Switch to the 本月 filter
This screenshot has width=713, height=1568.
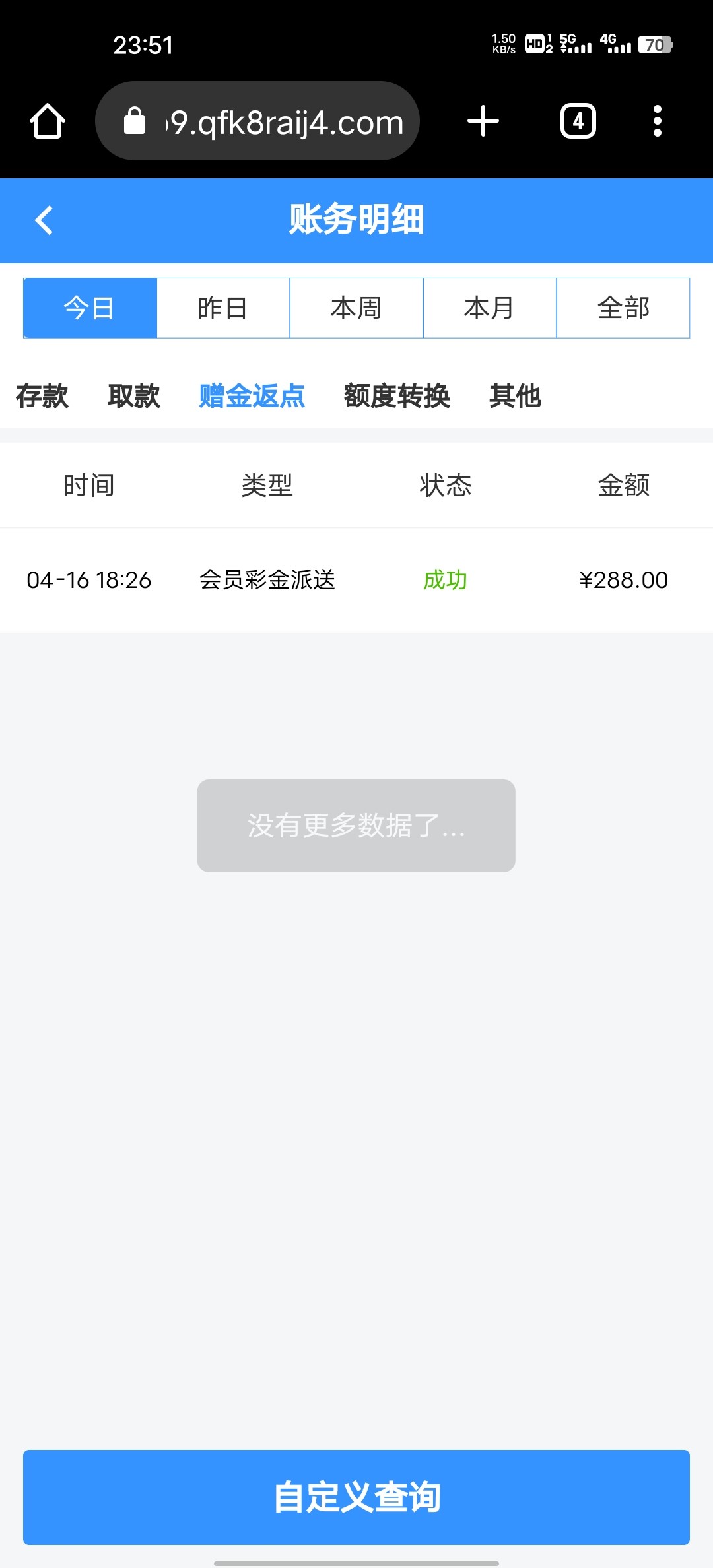489,308
